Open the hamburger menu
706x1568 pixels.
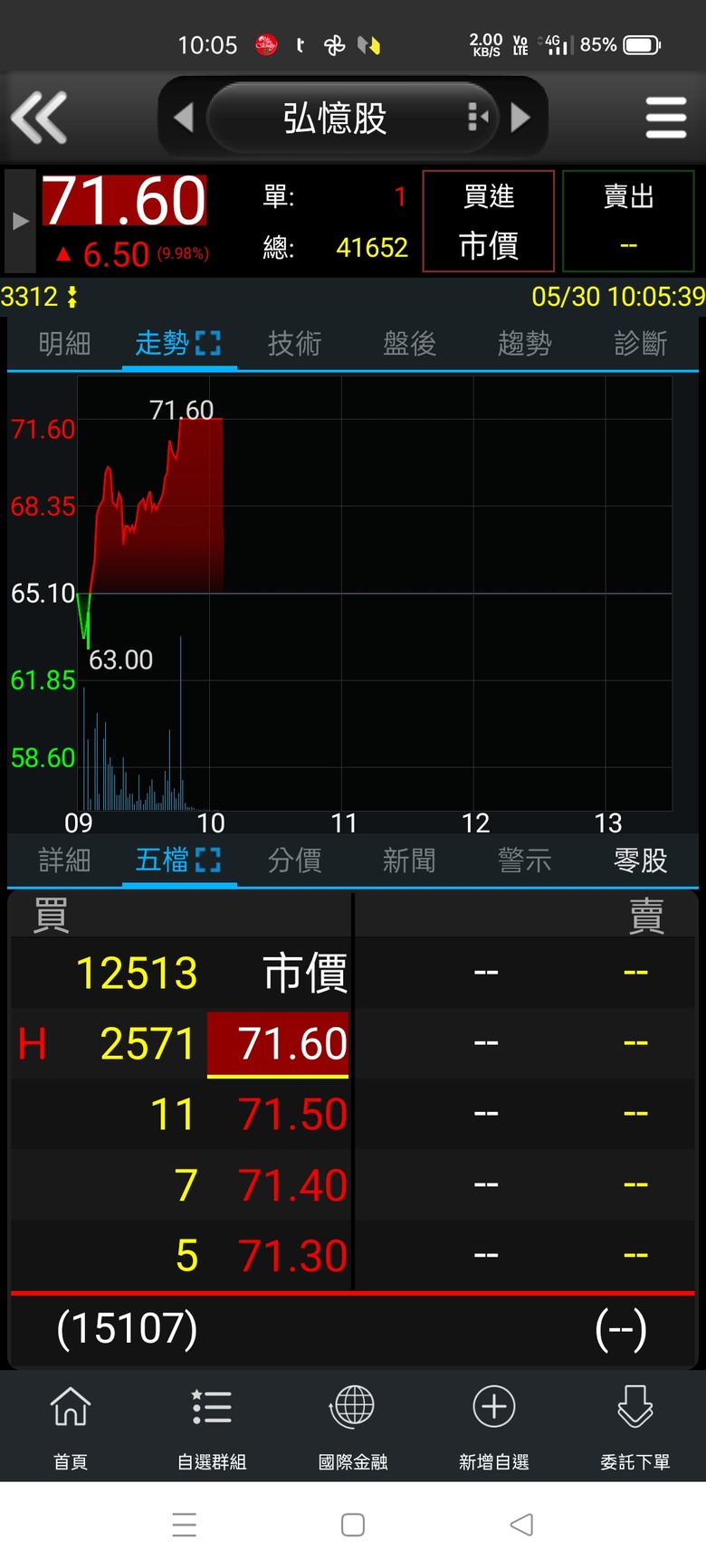666,118
